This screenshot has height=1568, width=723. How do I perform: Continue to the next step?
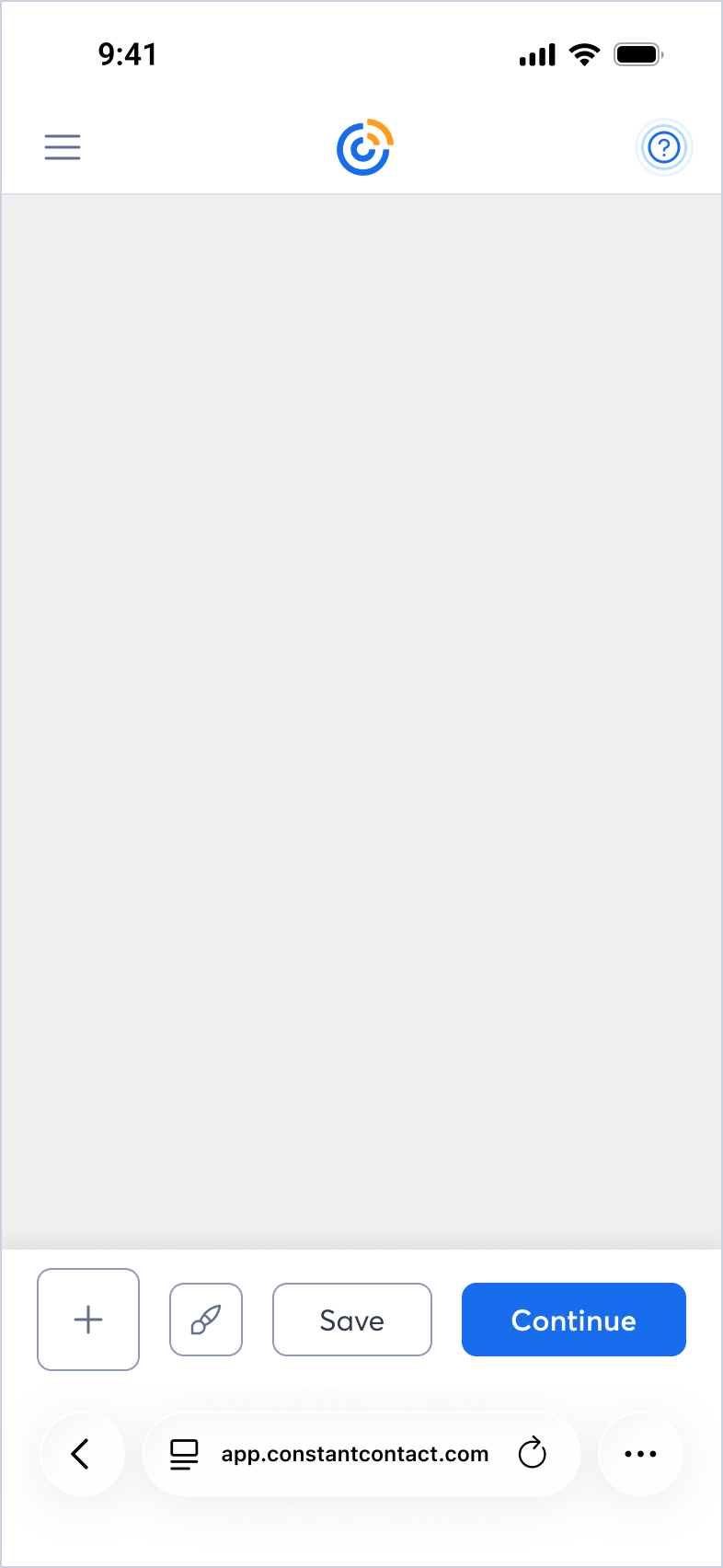574,1320
